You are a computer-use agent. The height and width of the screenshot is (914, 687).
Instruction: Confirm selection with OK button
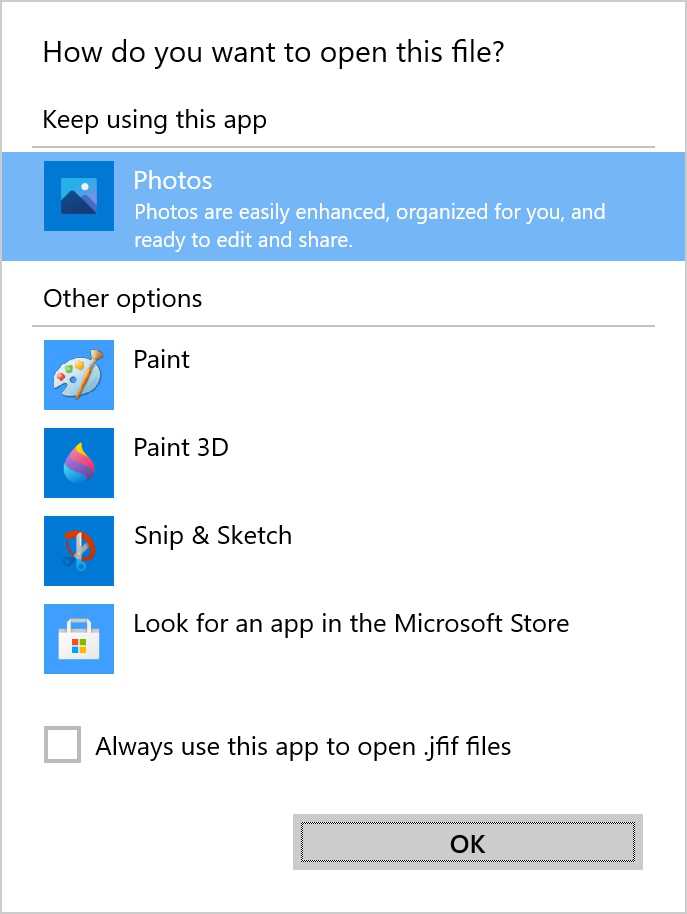click(x=467, y=843)
